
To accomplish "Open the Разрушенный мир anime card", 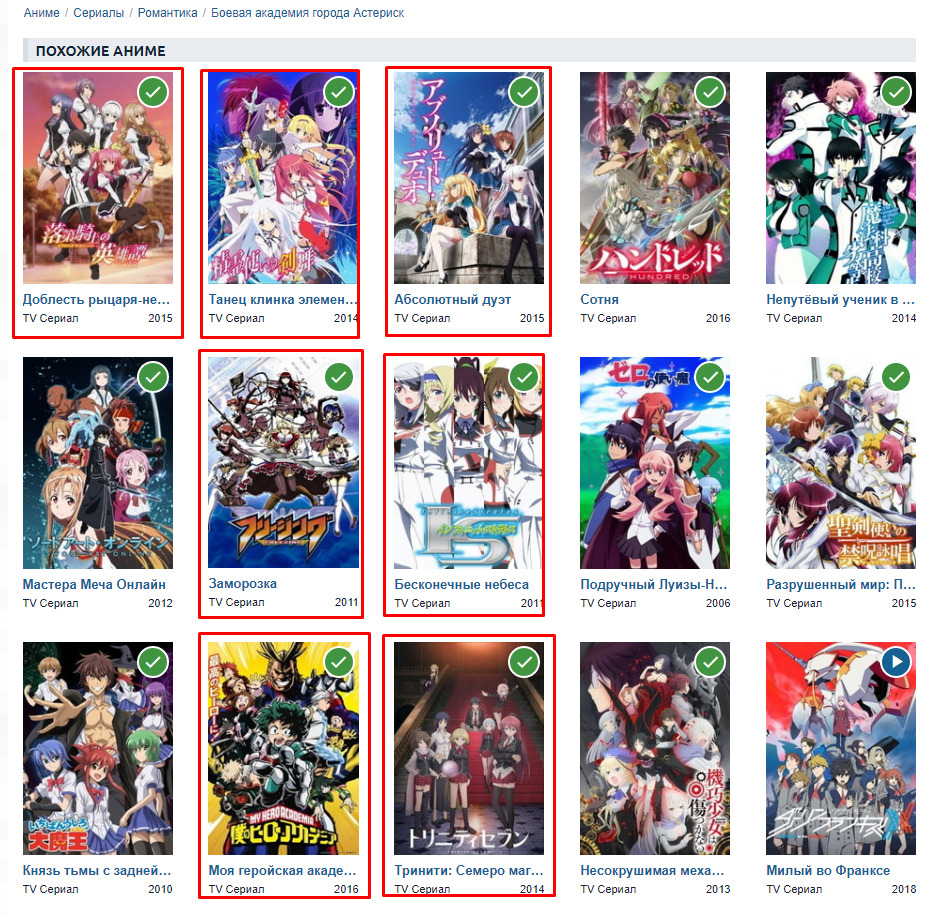I will pos(841,464).
